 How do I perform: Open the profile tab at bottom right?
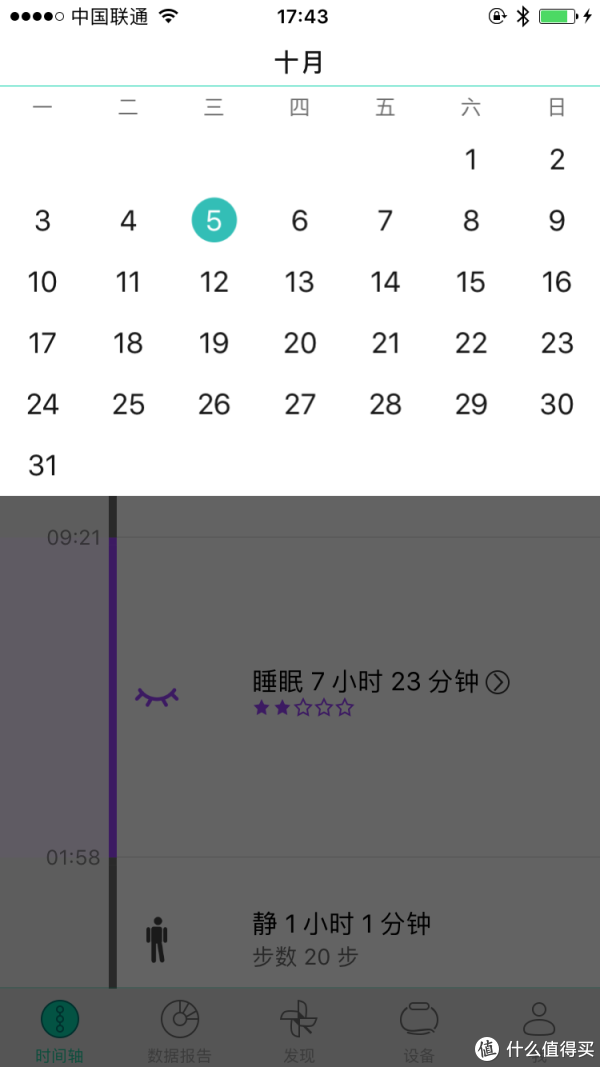click(539, 1032)
